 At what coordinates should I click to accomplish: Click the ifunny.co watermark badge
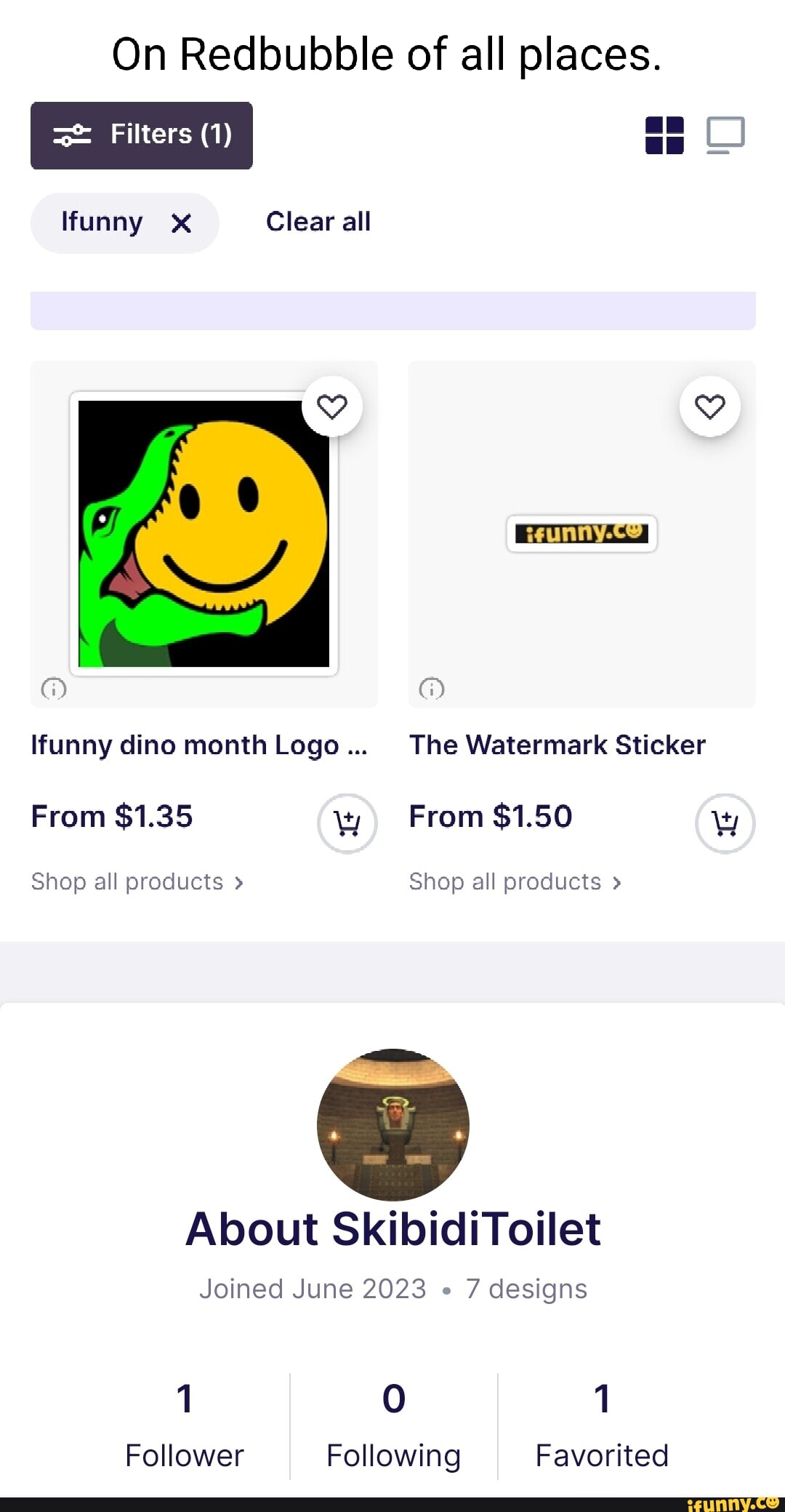(x=581, y=534)
